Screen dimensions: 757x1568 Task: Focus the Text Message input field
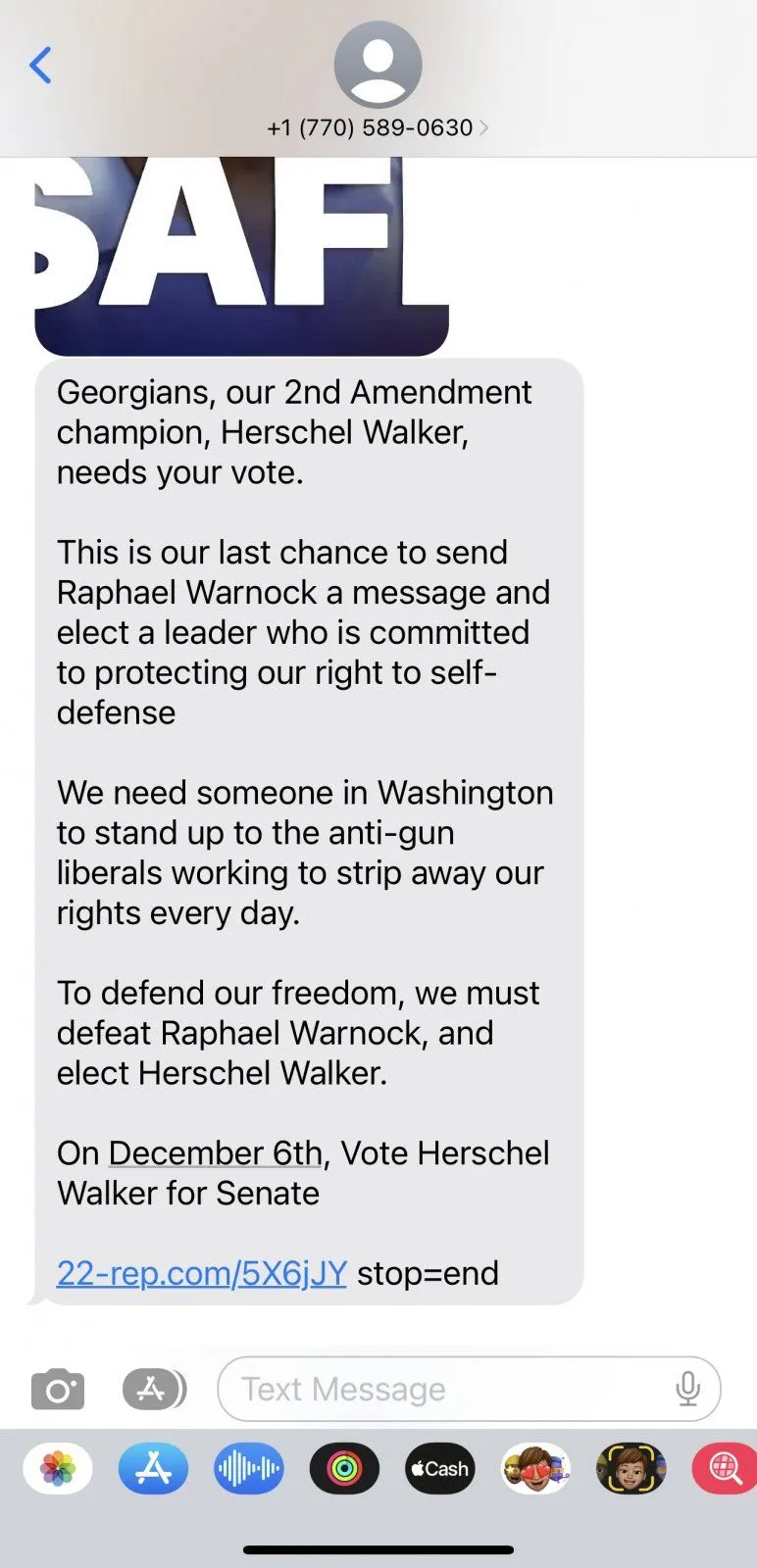click(x=441, y=1390)
